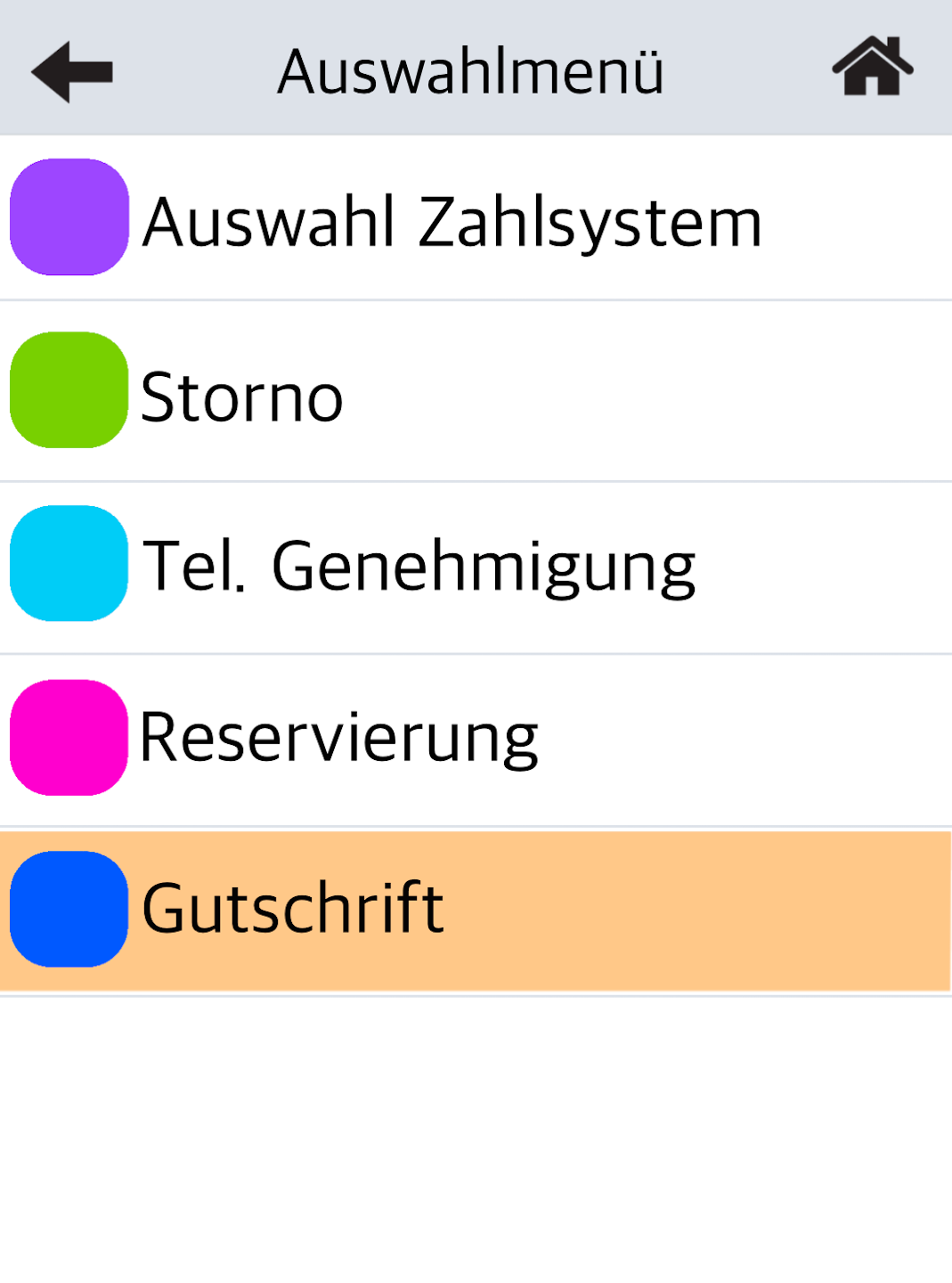Open the home screen icon
The image size is (952, 1283).
click(872, 67)
